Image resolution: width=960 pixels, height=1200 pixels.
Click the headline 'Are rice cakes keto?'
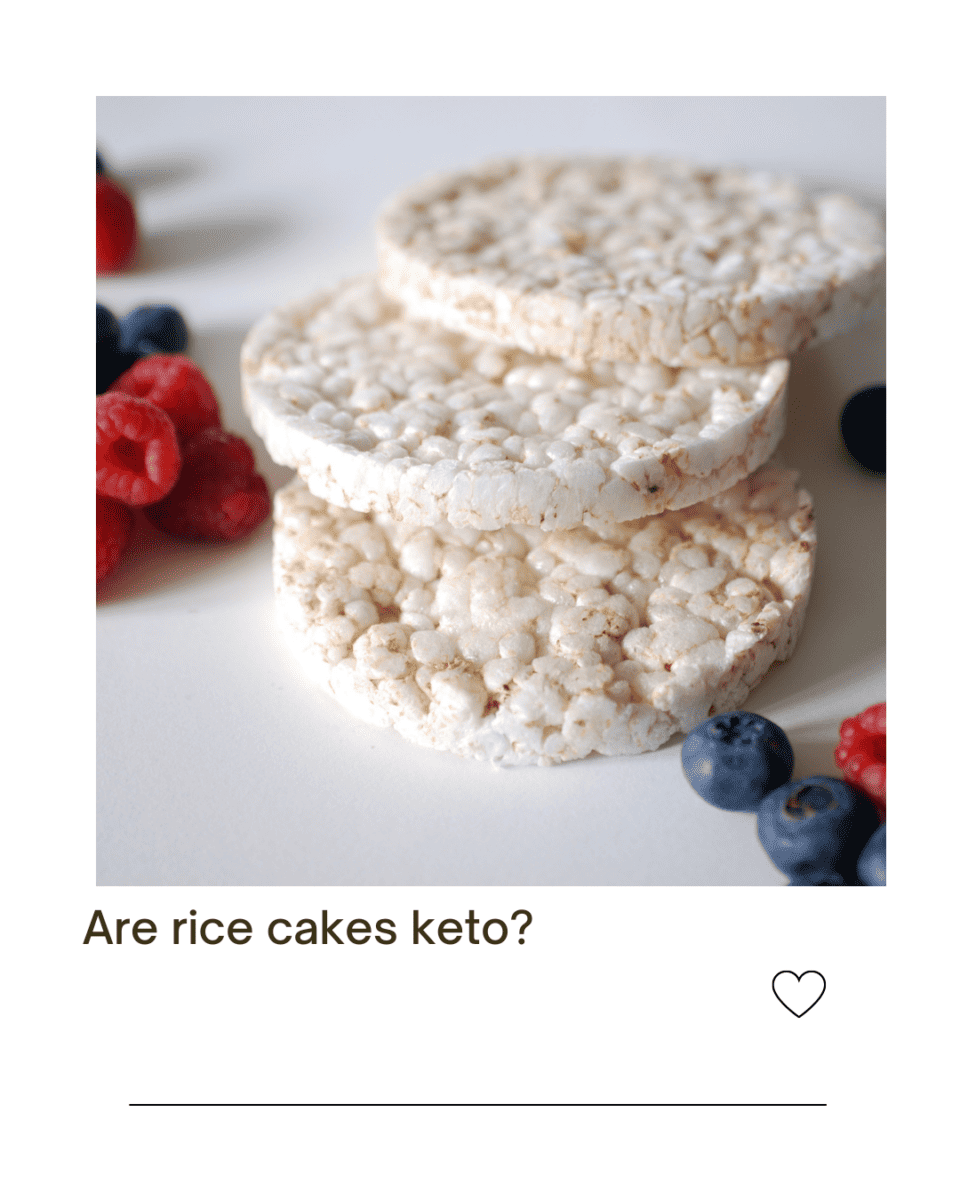[310, 928]
